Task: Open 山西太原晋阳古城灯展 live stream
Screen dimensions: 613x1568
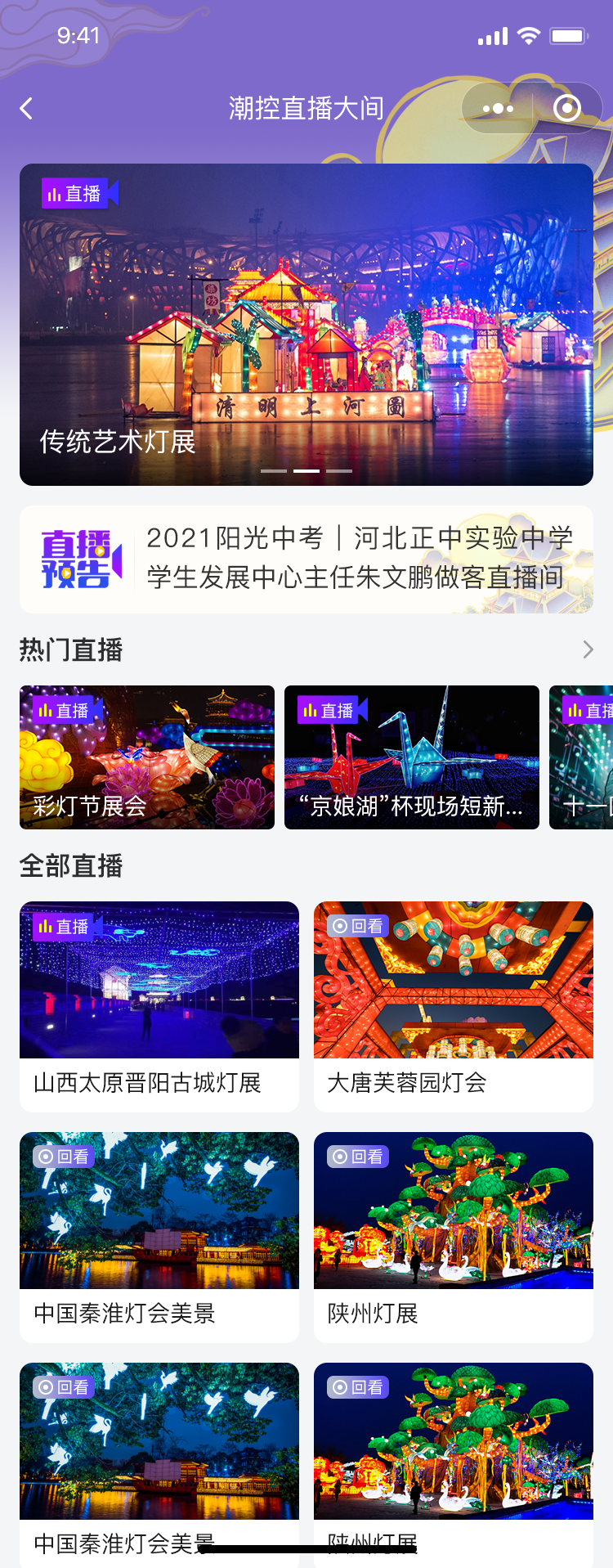Action: point(159,1006)
